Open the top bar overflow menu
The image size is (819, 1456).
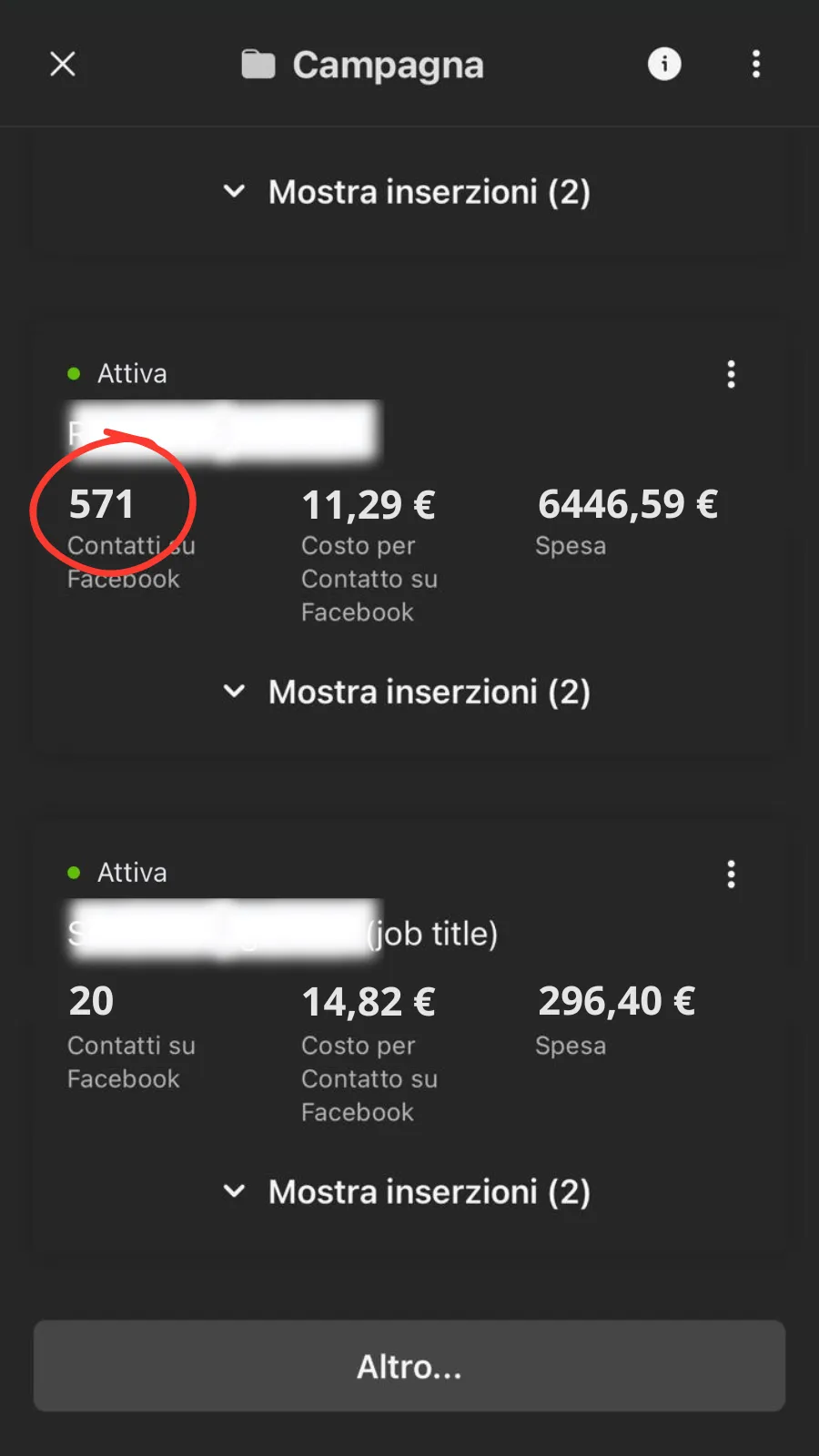[755, 64]
